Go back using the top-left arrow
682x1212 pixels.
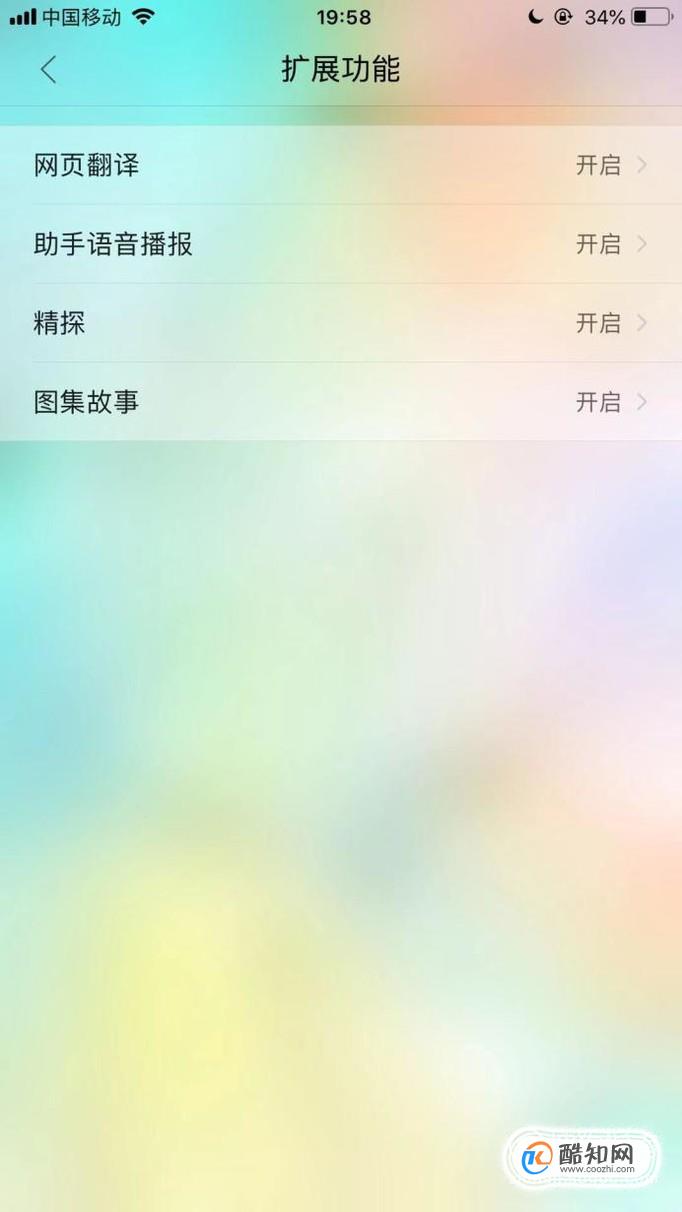tap(48, 70)
